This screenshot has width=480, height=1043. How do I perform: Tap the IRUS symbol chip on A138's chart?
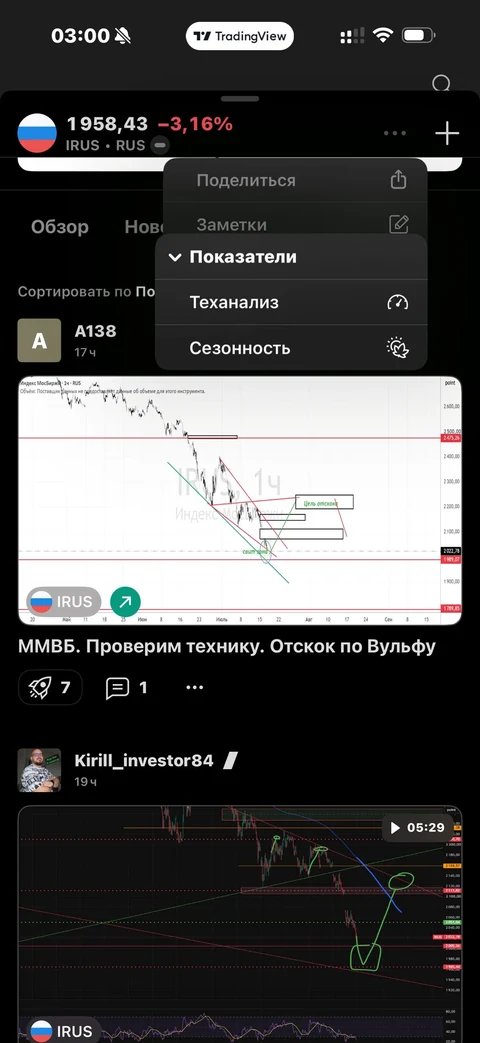coord(63,602)
